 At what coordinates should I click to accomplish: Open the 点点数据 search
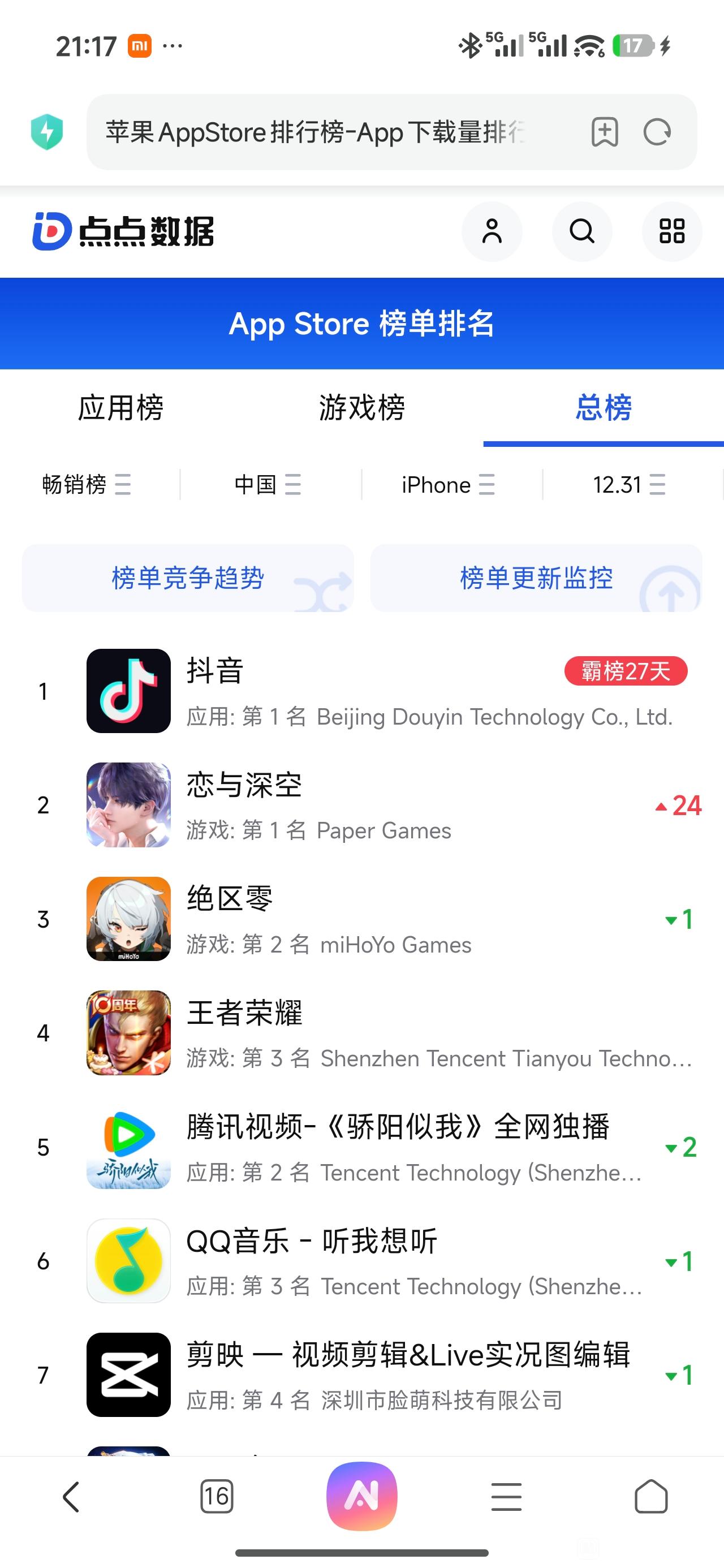pyautogui.click(x=582, y=231)
